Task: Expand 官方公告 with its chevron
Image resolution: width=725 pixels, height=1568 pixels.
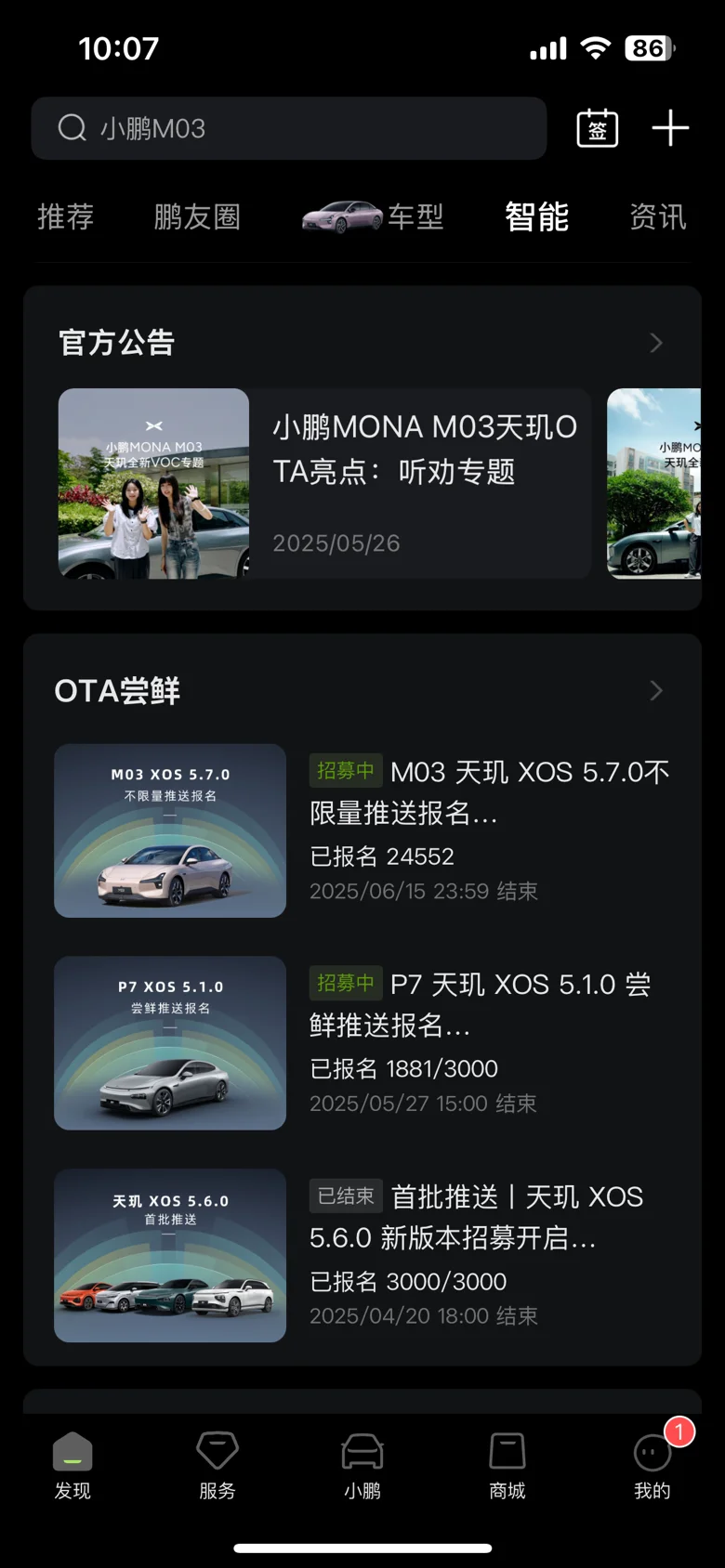Action: [656, 343]
